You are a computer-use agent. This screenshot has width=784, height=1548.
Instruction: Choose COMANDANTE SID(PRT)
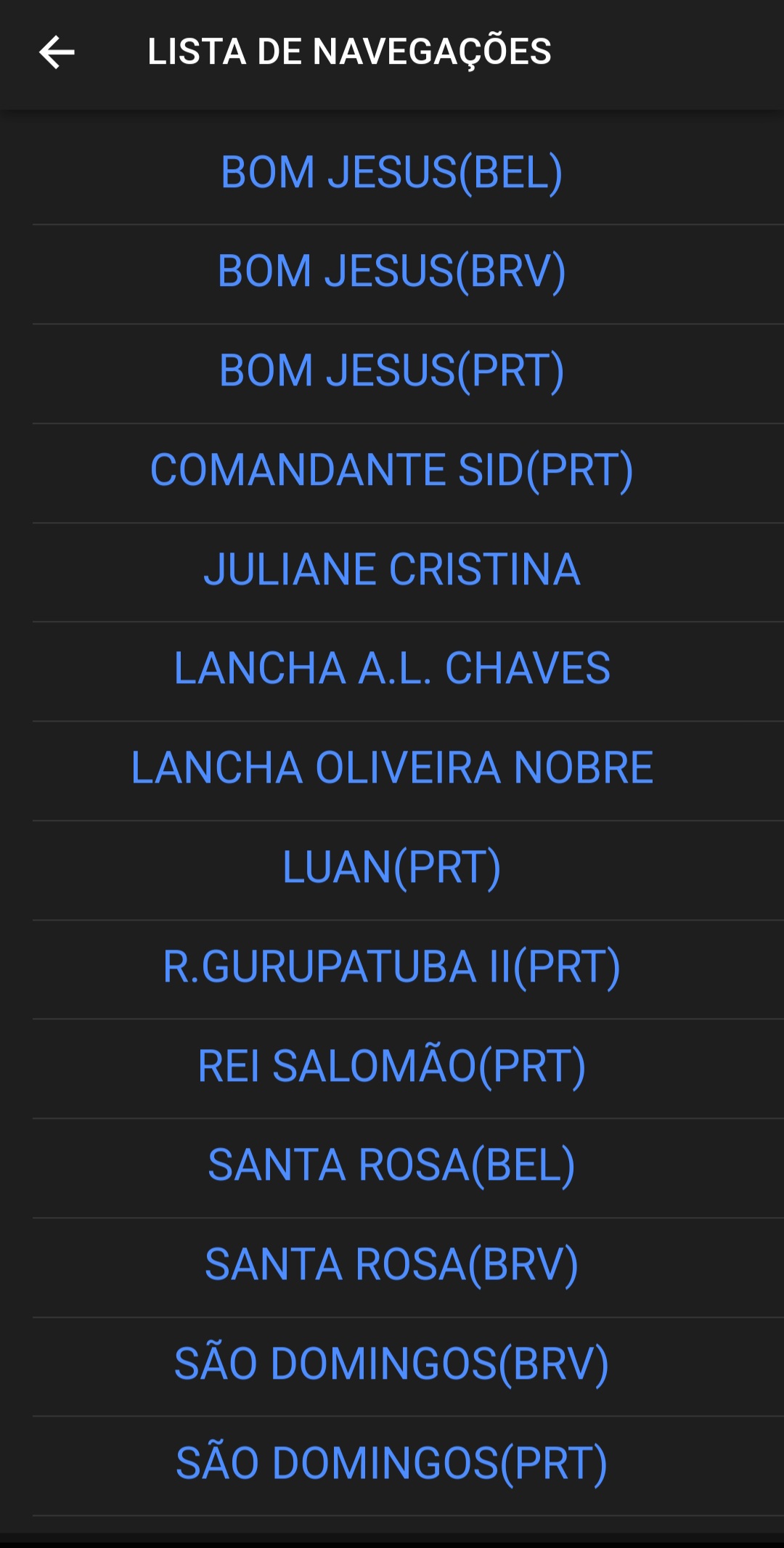coord(392,470)
